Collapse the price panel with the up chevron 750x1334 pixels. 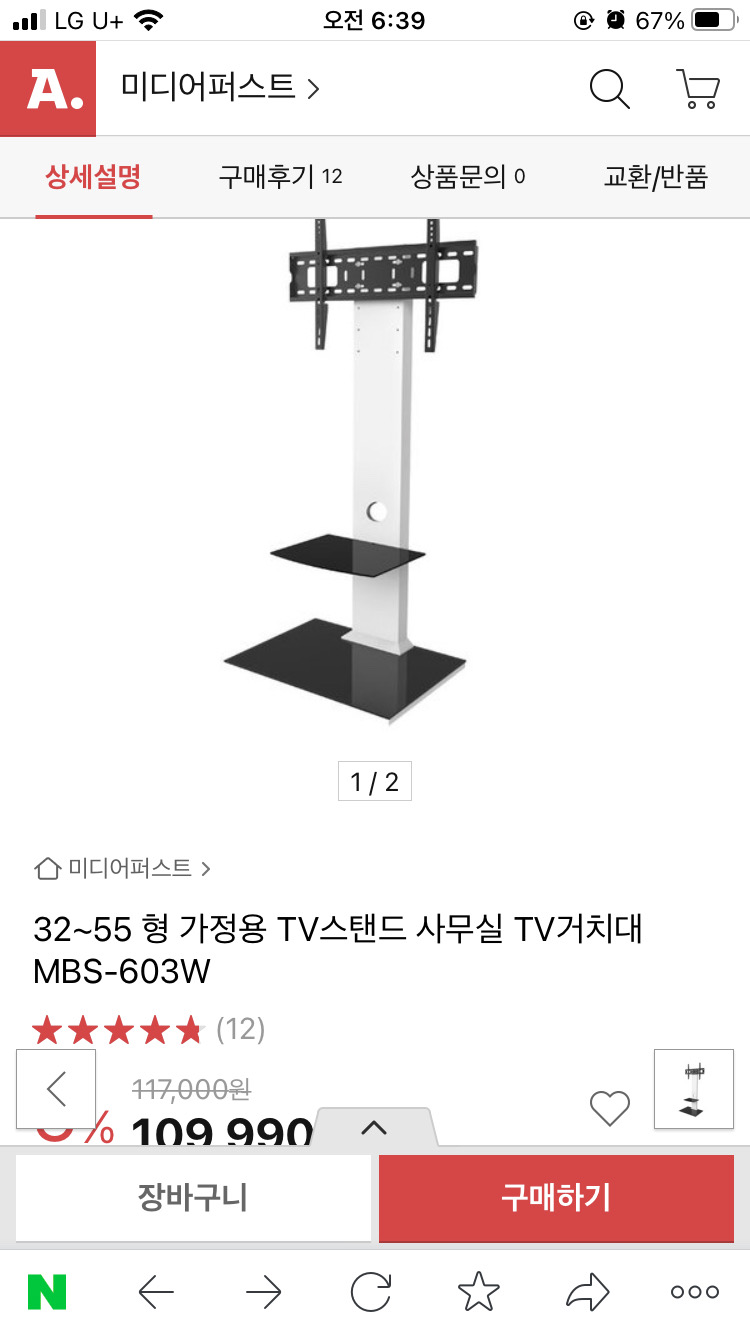pos(375,1128)
